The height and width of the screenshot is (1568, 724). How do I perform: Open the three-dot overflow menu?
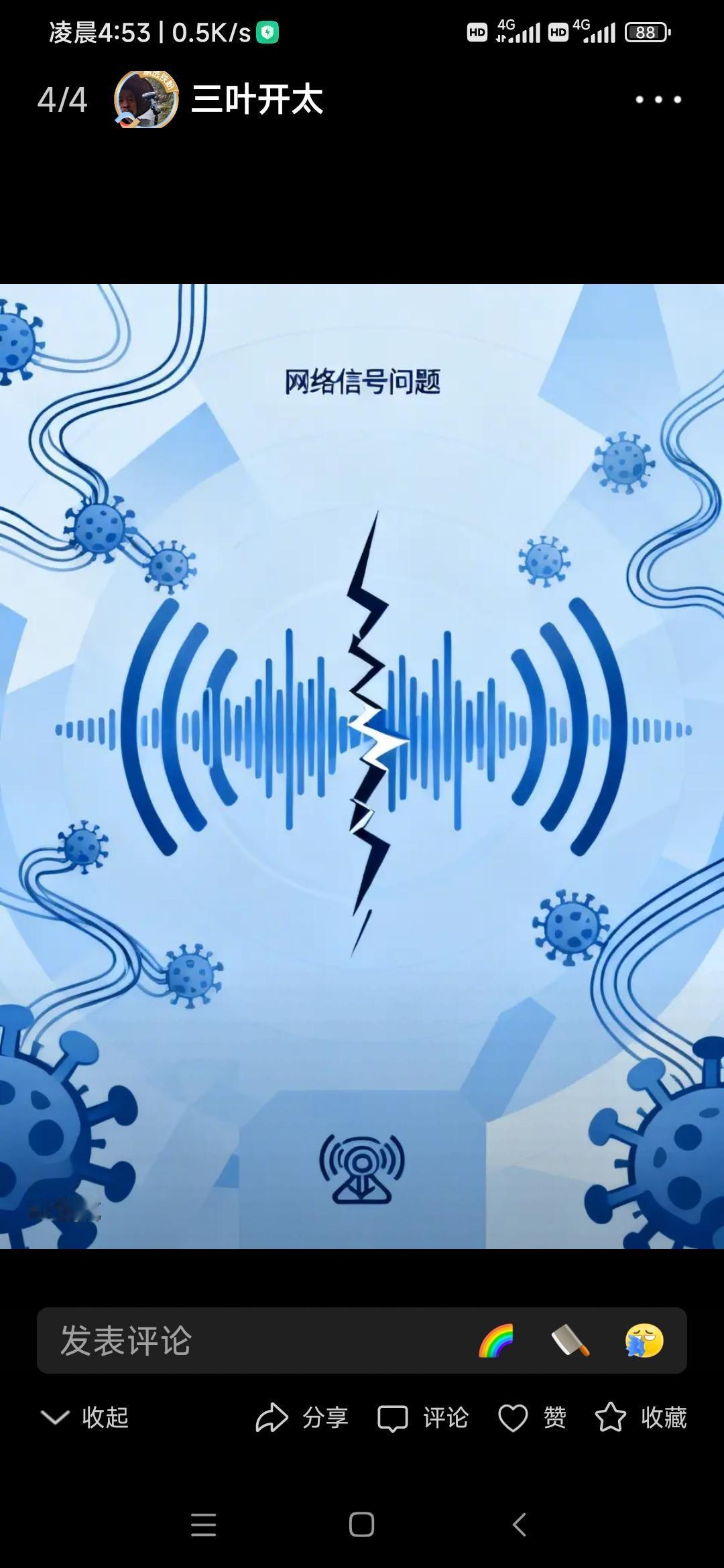click(658, 100)
